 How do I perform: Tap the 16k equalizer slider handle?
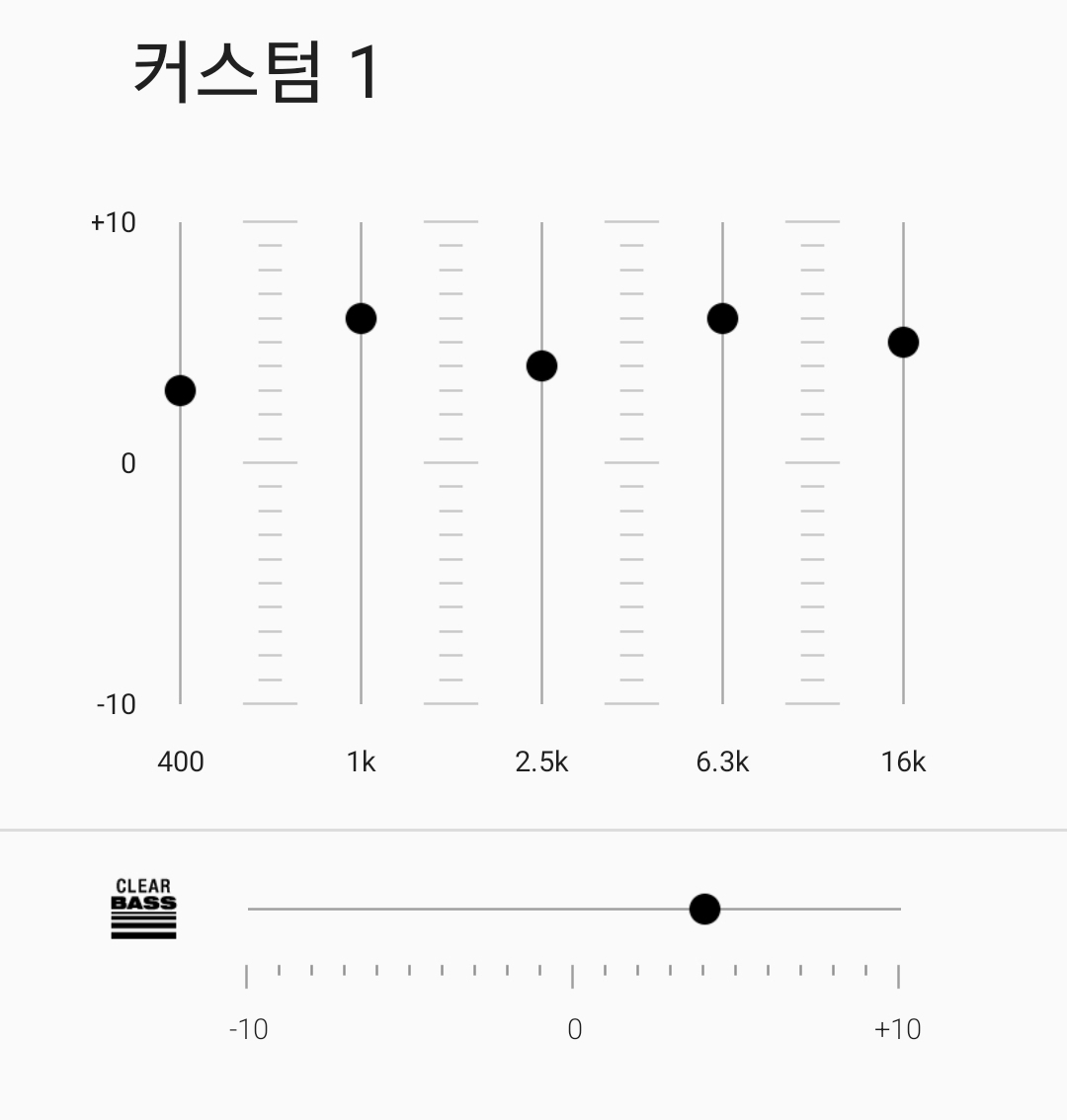click(x=903, y=343)
